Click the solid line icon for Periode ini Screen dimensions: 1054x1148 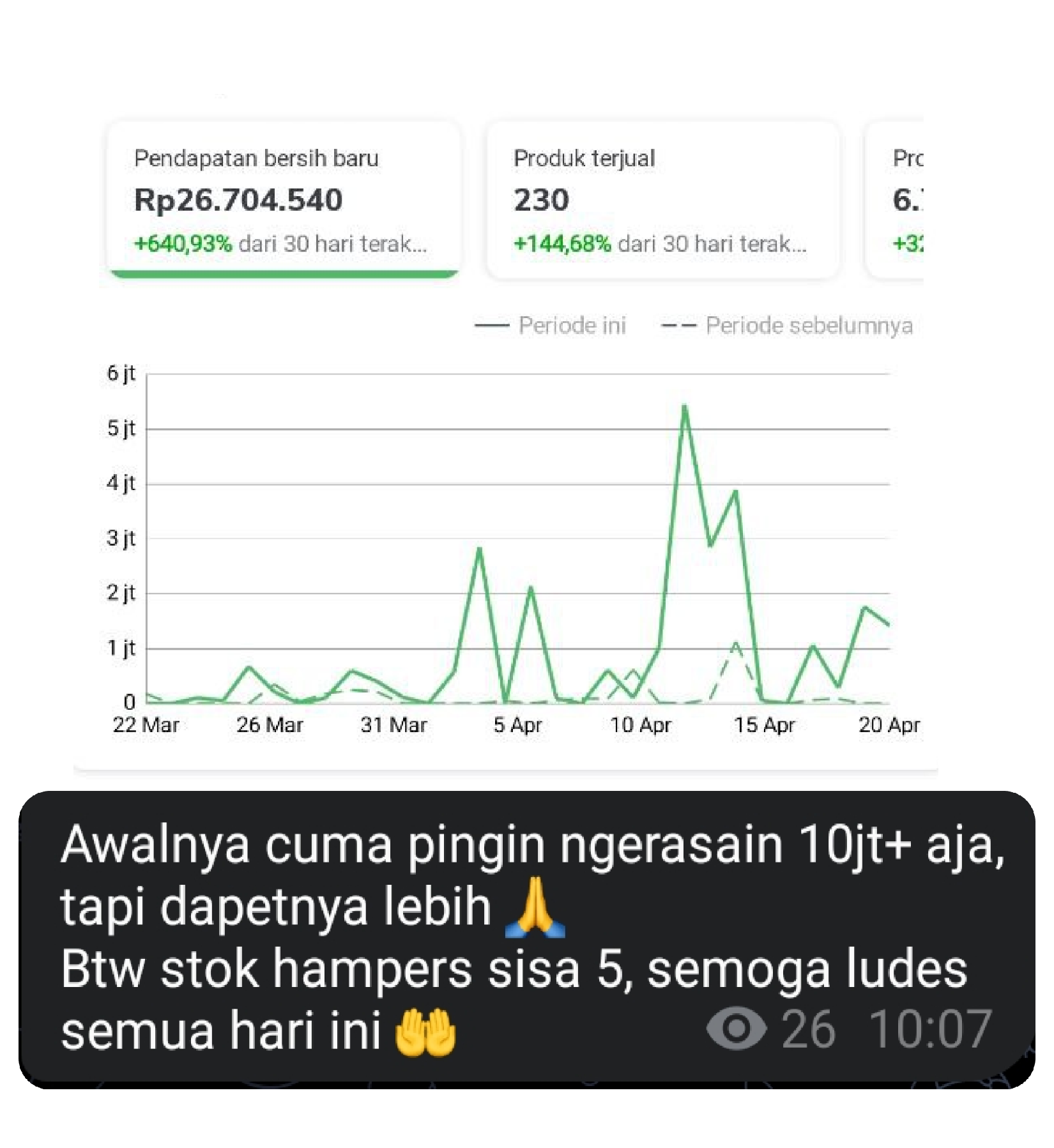click(489, 325)
